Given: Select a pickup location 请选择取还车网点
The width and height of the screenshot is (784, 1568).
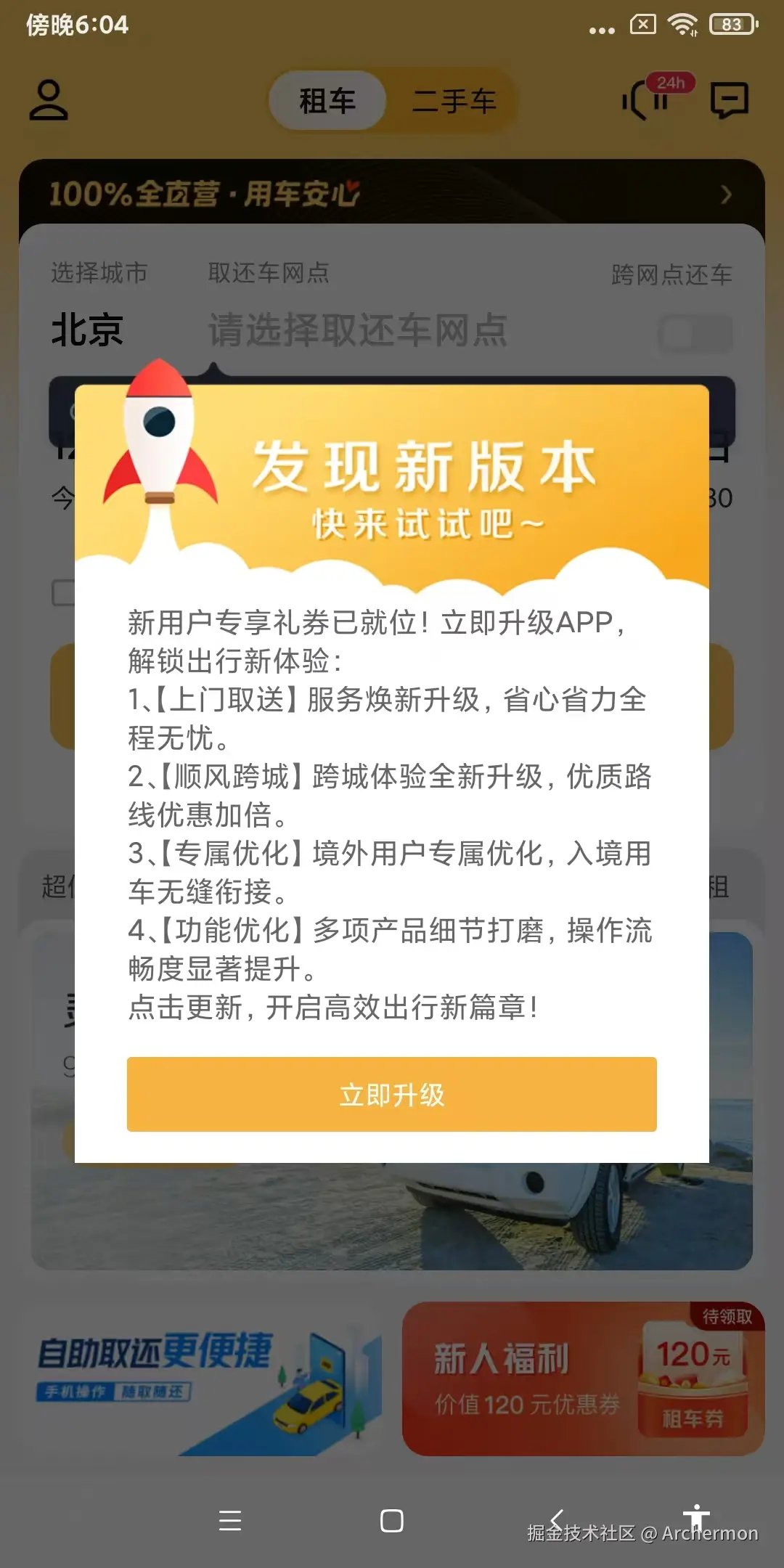Looking at the screenshot, I should (x=357, y=330).
